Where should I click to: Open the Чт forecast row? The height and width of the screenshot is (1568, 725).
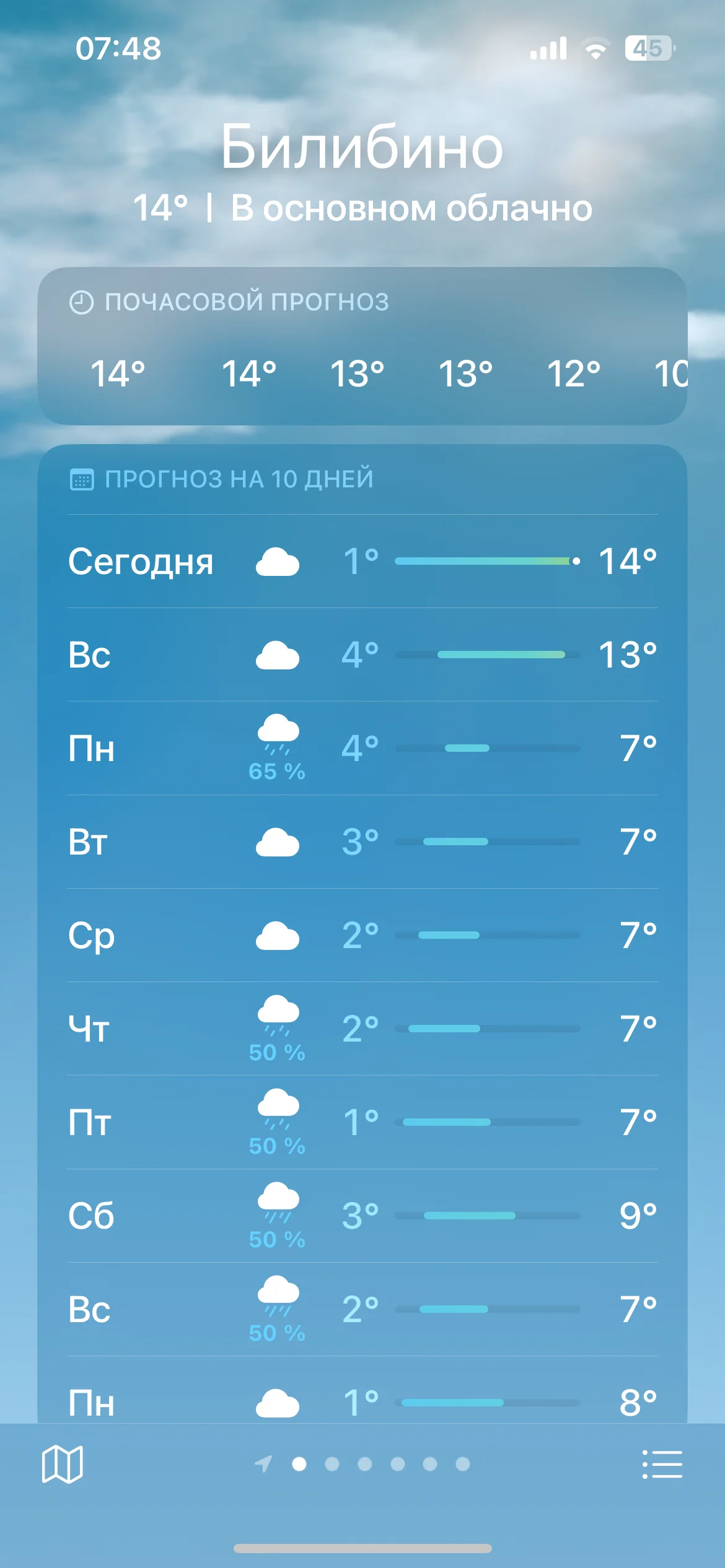point(362,1029)
